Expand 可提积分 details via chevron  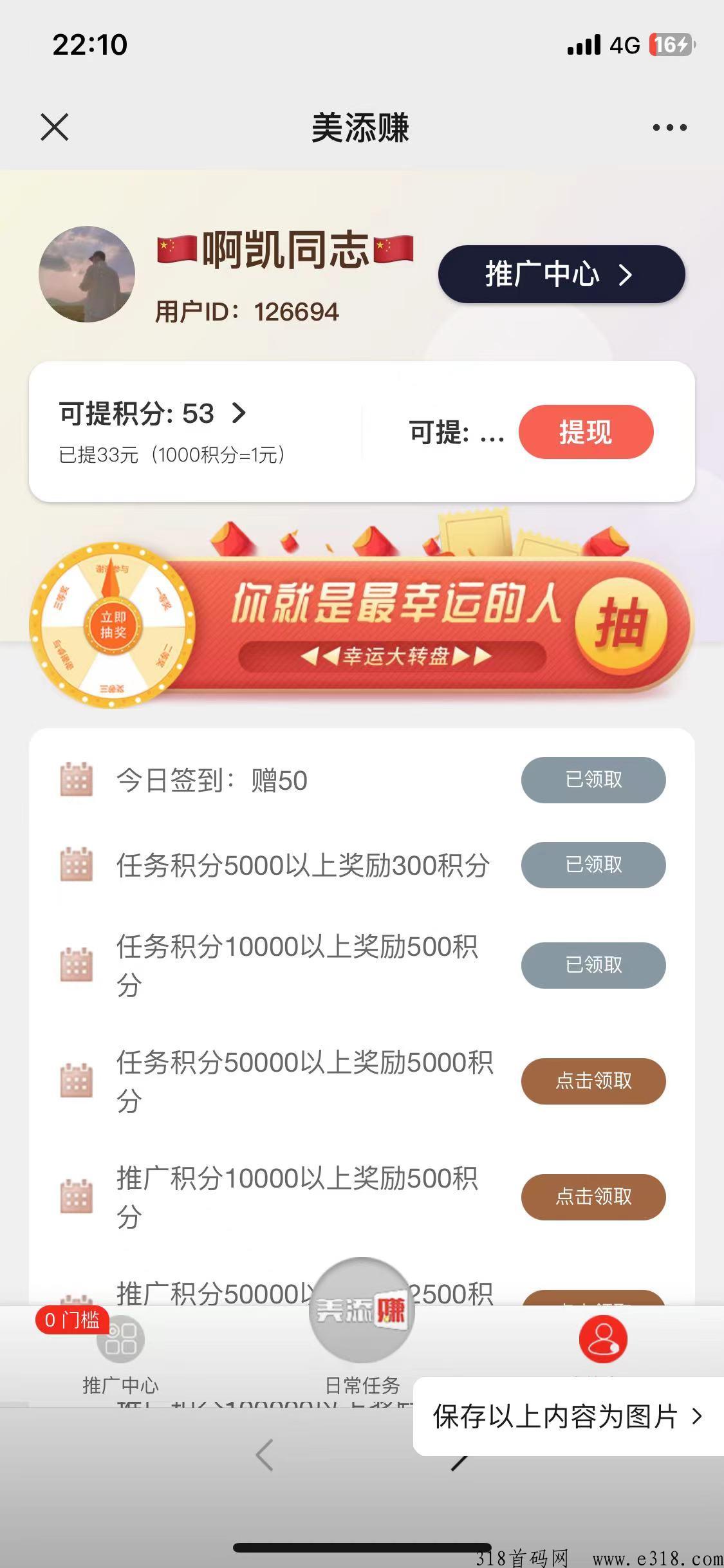coord(240,415)
